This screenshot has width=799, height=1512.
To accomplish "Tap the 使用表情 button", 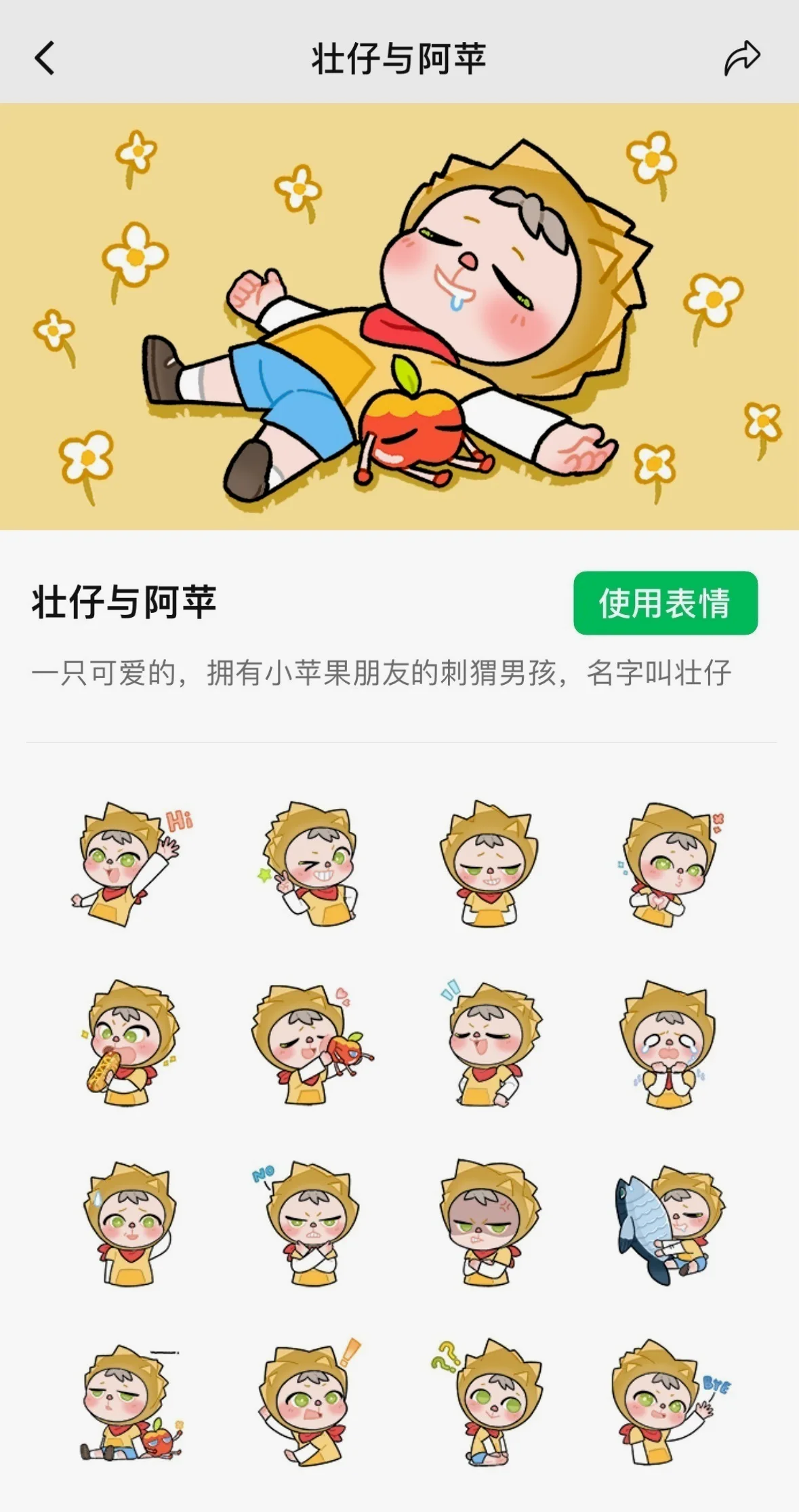I will click(665, 603).
